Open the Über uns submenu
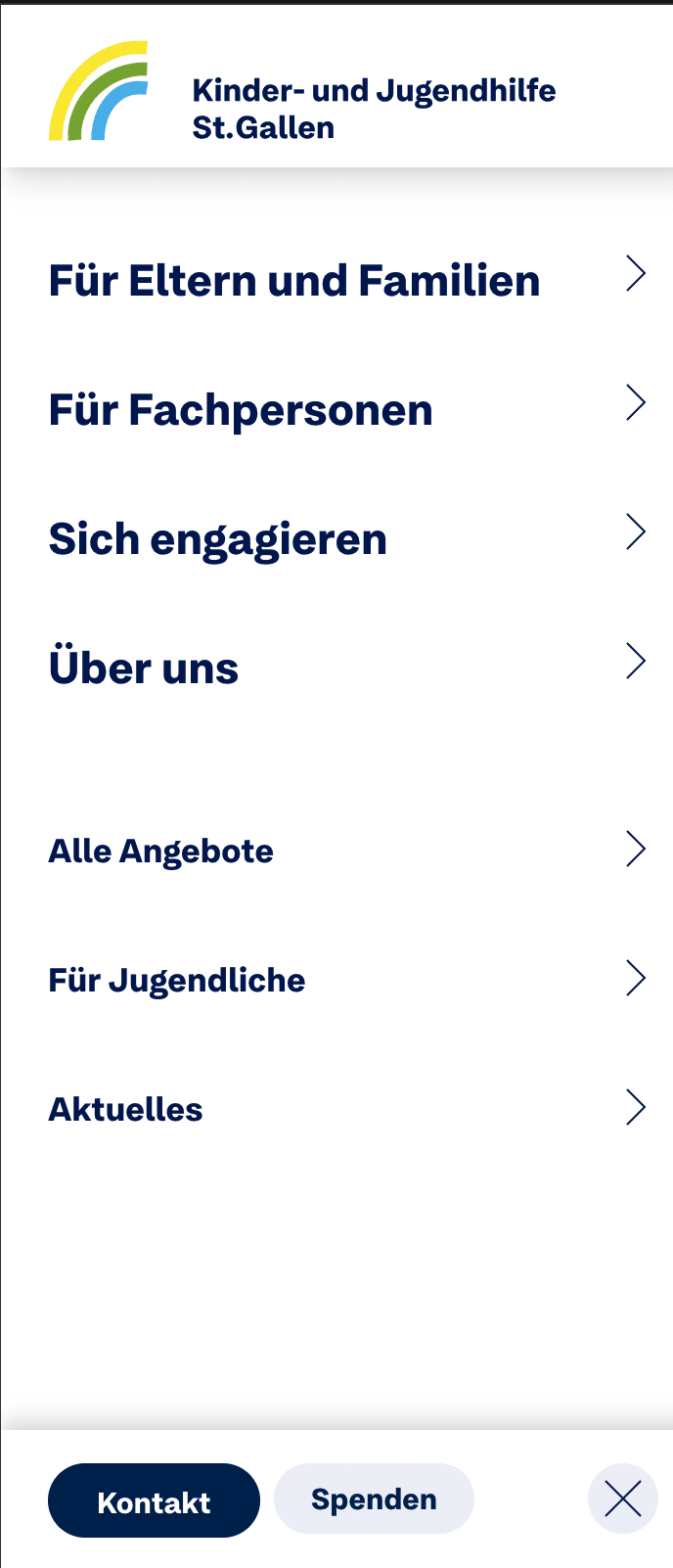Viewport: 673px width, 1568px height. pyautogui.click(x=144, y=669)
